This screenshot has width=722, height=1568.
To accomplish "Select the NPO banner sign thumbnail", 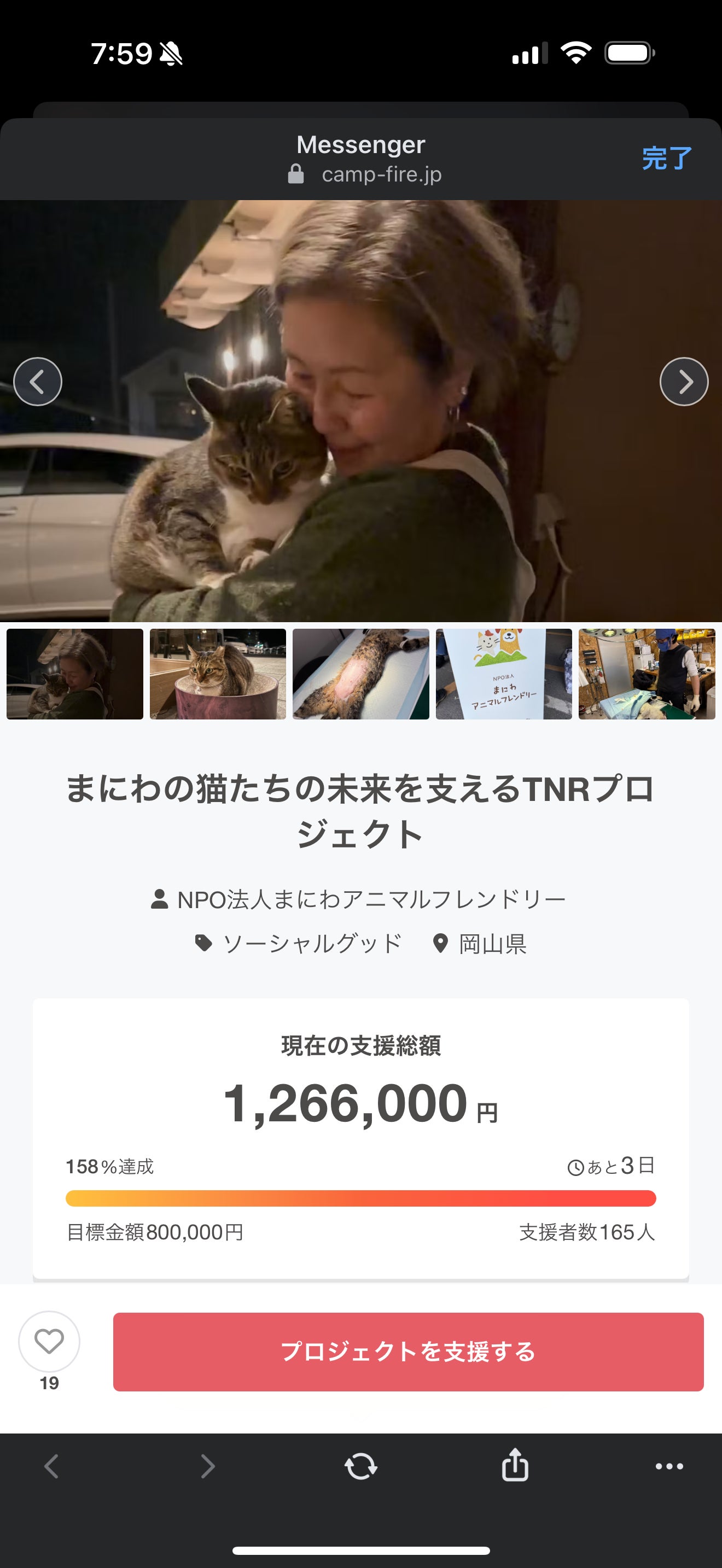I will coord(504,674).
